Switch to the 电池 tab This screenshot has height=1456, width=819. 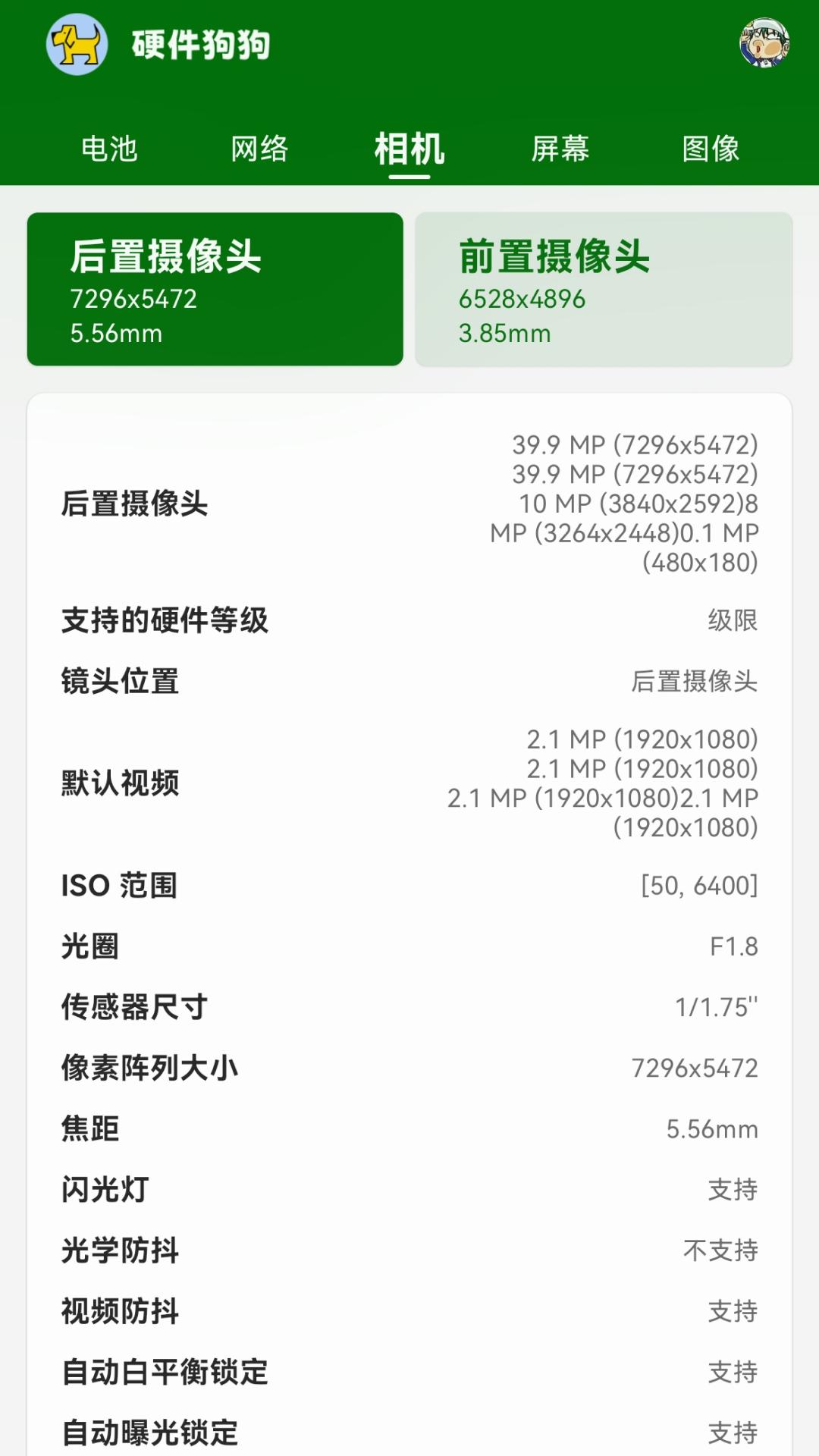click(x=111, y=150)
